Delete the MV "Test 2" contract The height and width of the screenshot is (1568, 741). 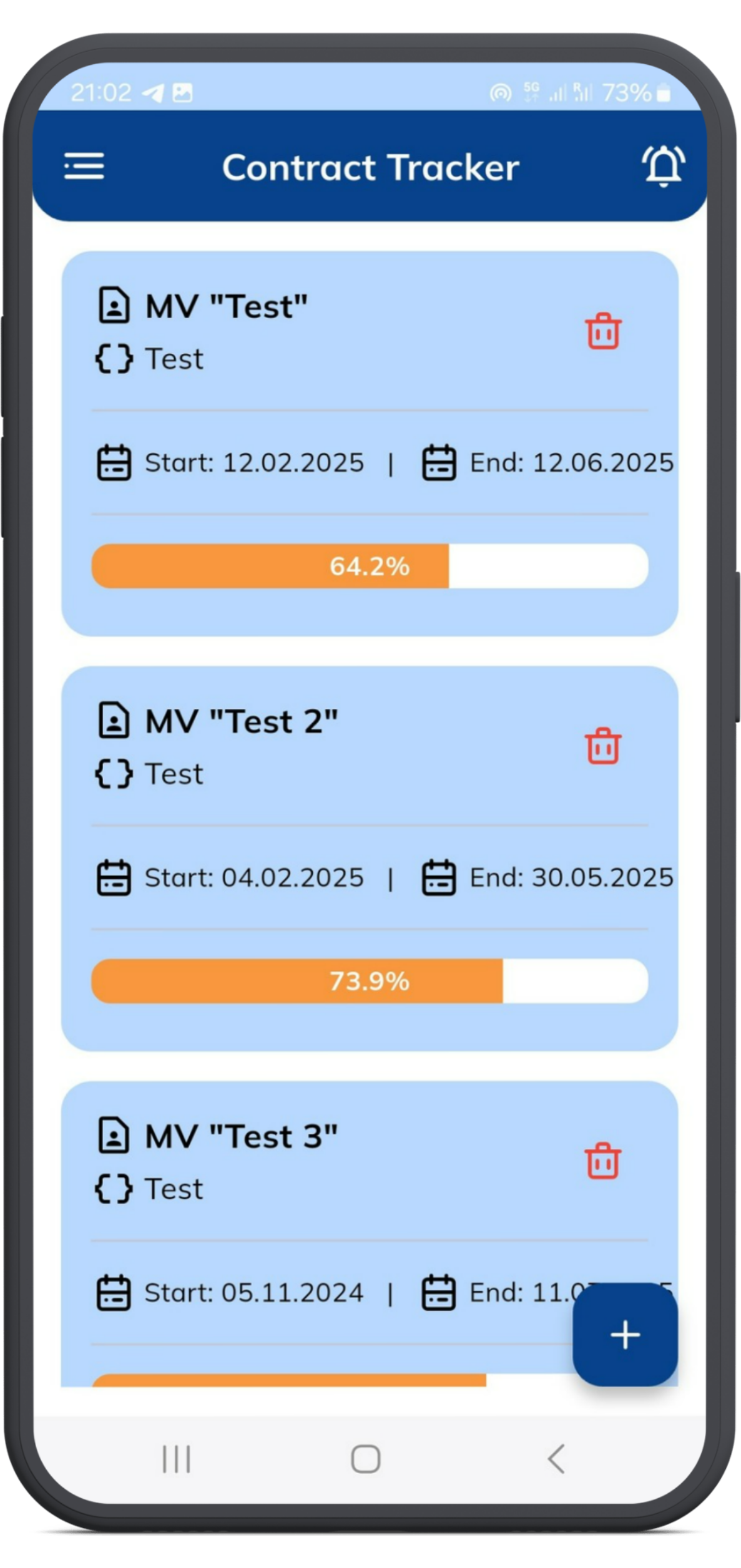click(603, 746)
